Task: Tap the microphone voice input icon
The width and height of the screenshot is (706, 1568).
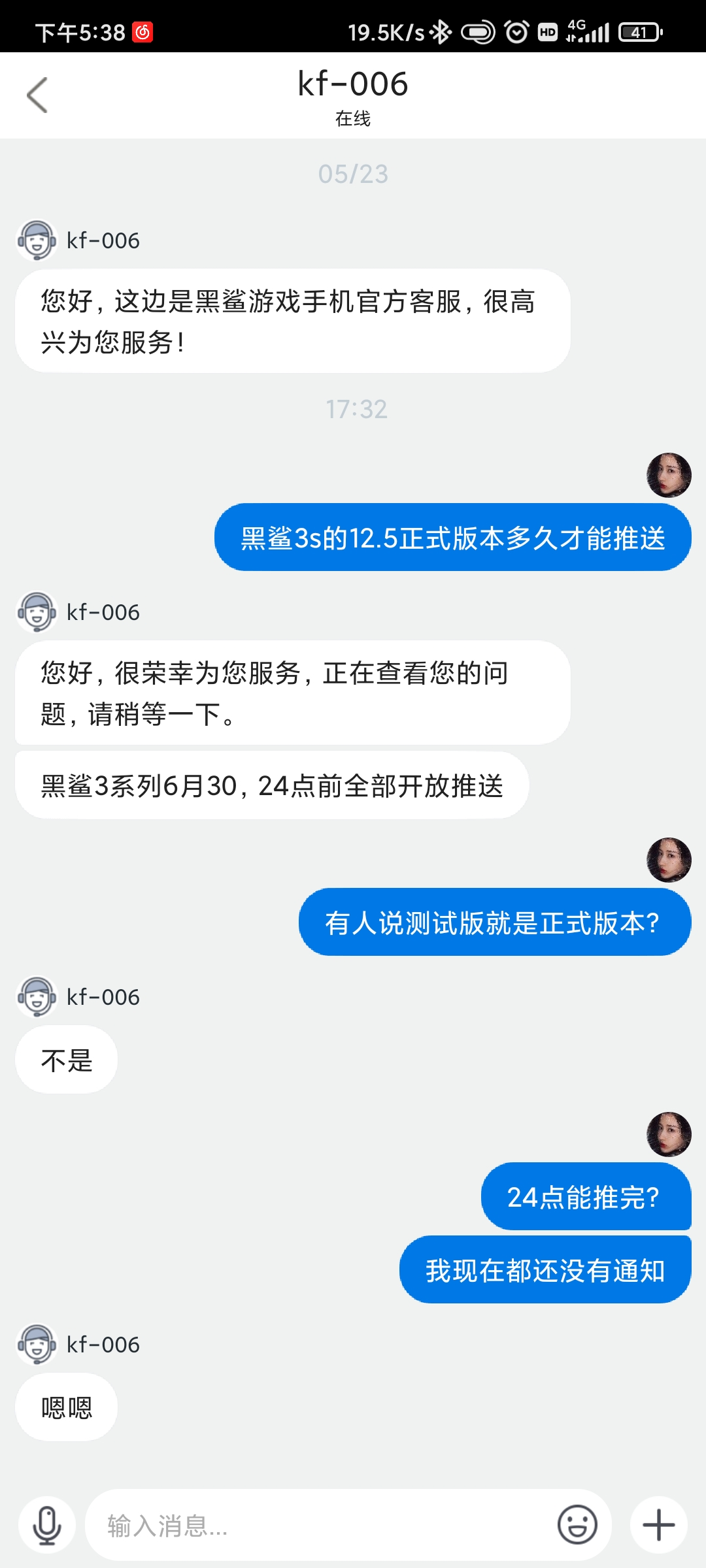Action: [x=47, y=1526]
